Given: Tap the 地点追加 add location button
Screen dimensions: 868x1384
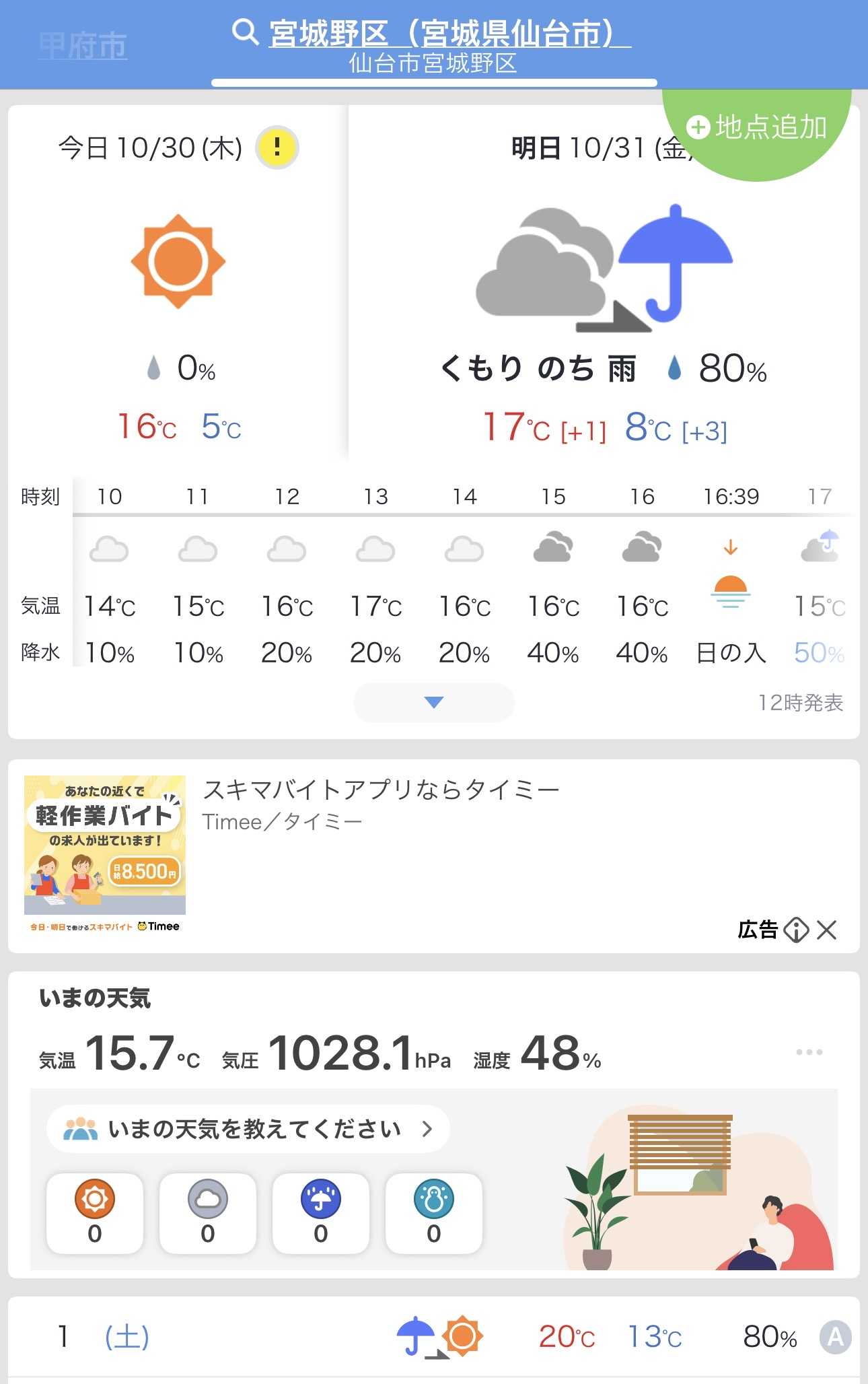Looking at the screenshot, I should [x=758, y=127].
